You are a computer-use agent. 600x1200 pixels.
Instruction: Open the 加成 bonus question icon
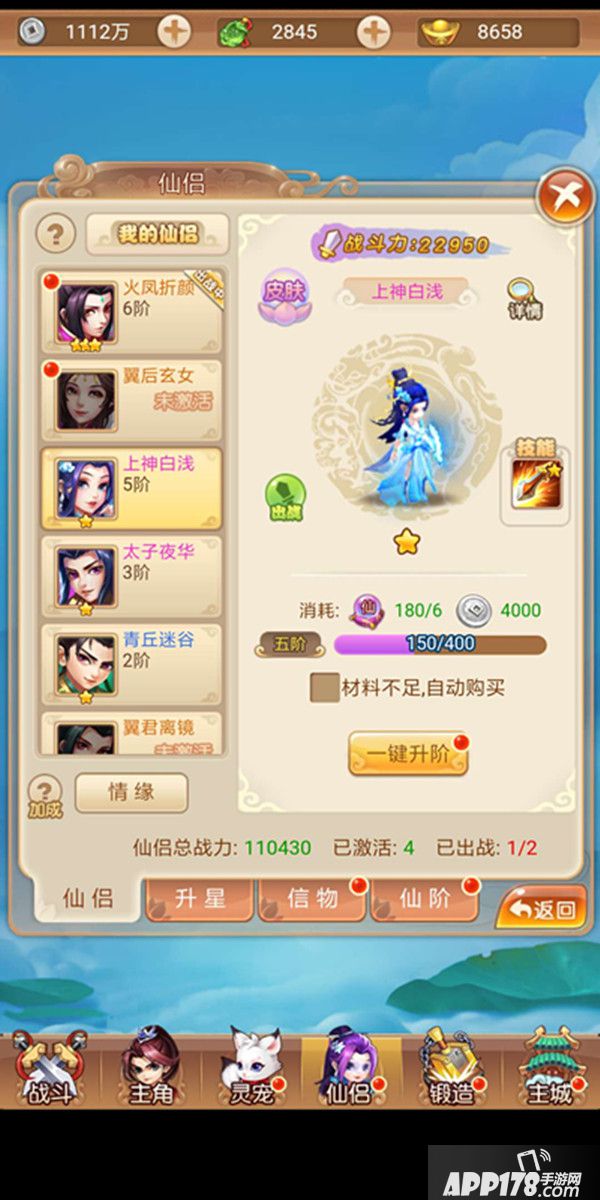tap(44, 795)
